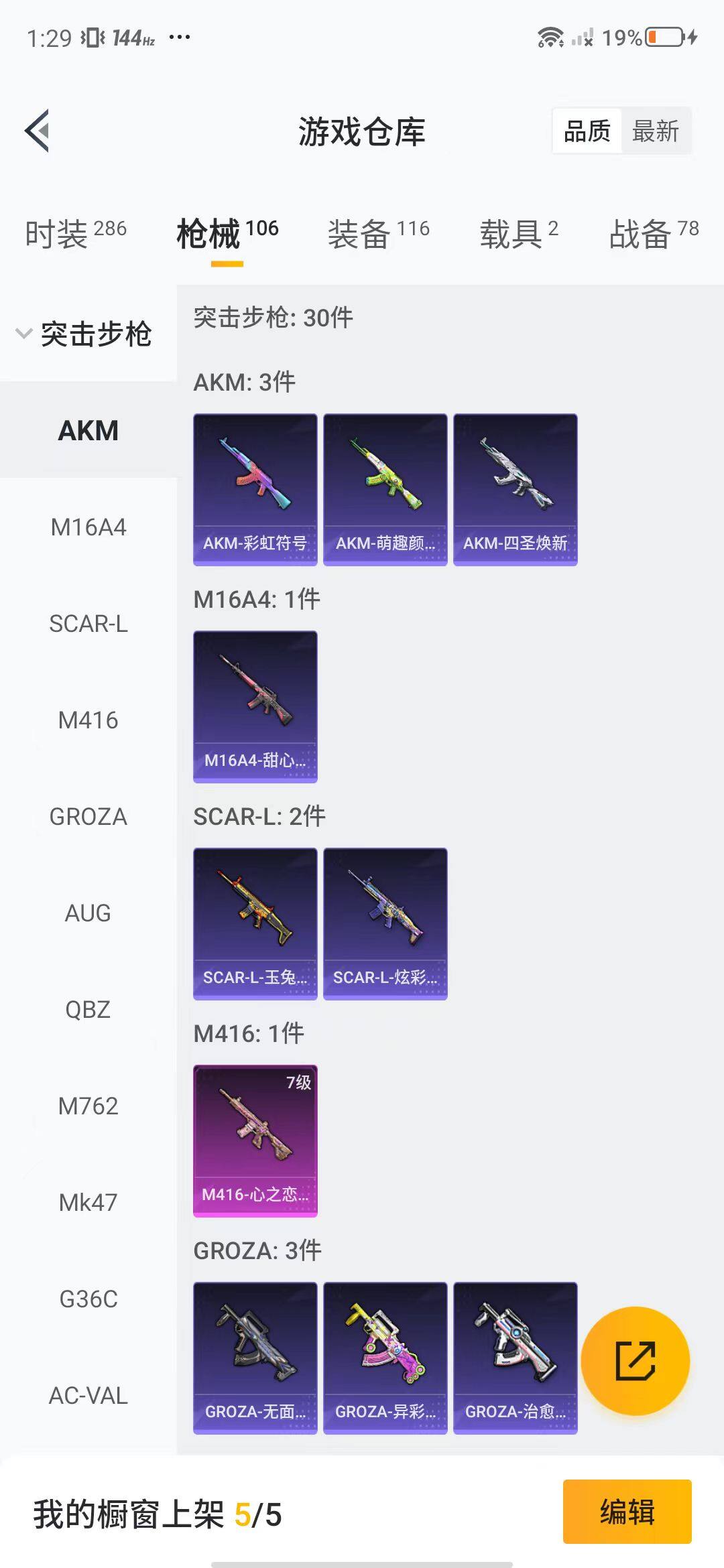
Task: Select M762 in the side list
Action: [x=88, y=1106]
